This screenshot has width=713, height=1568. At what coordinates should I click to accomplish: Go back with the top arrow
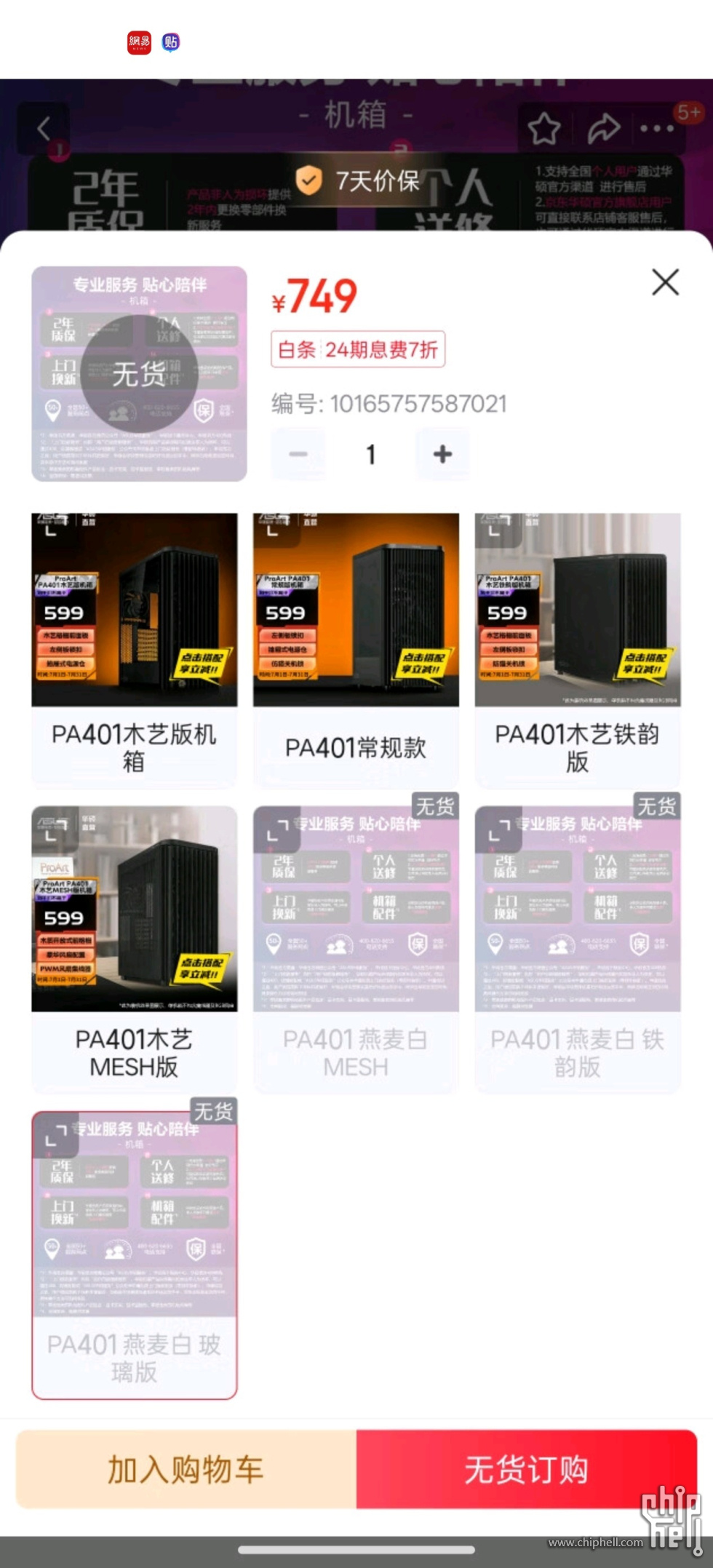click(x=44, y=129)
